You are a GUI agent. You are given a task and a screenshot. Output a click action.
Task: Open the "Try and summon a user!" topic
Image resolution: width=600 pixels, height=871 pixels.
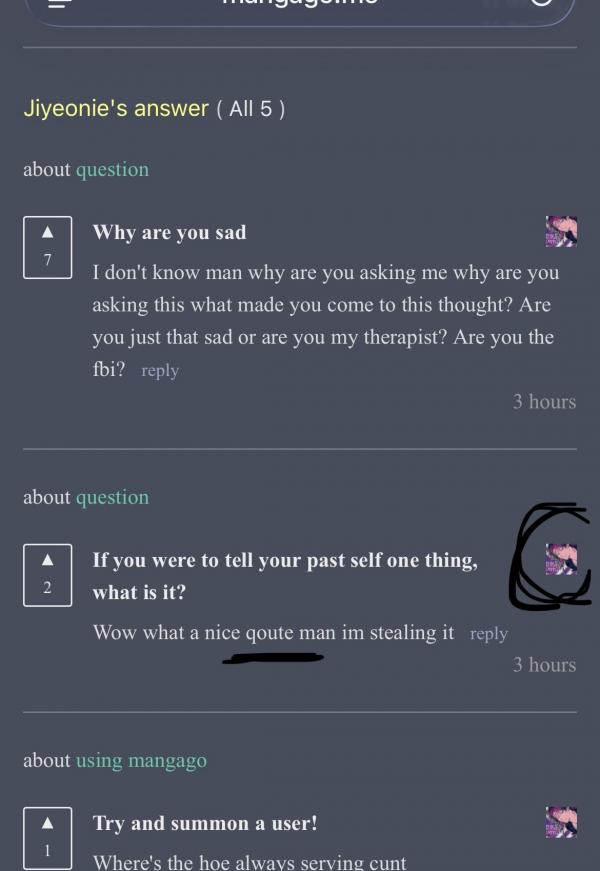tap(205, 824)
